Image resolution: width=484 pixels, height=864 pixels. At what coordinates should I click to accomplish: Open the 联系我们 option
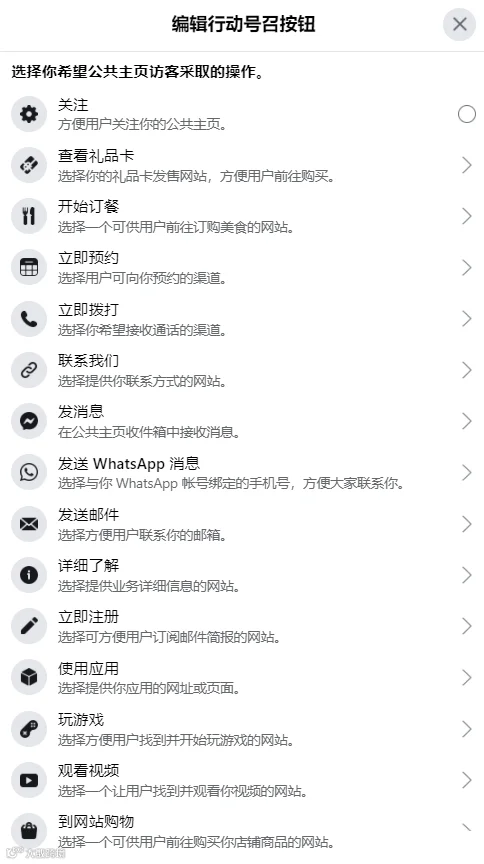242,370
